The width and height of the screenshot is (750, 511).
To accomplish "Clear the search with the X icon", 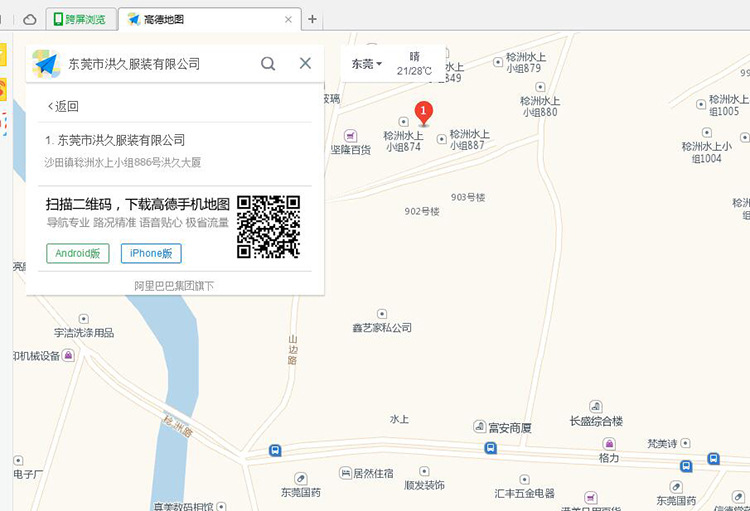I will coord(306,63).
